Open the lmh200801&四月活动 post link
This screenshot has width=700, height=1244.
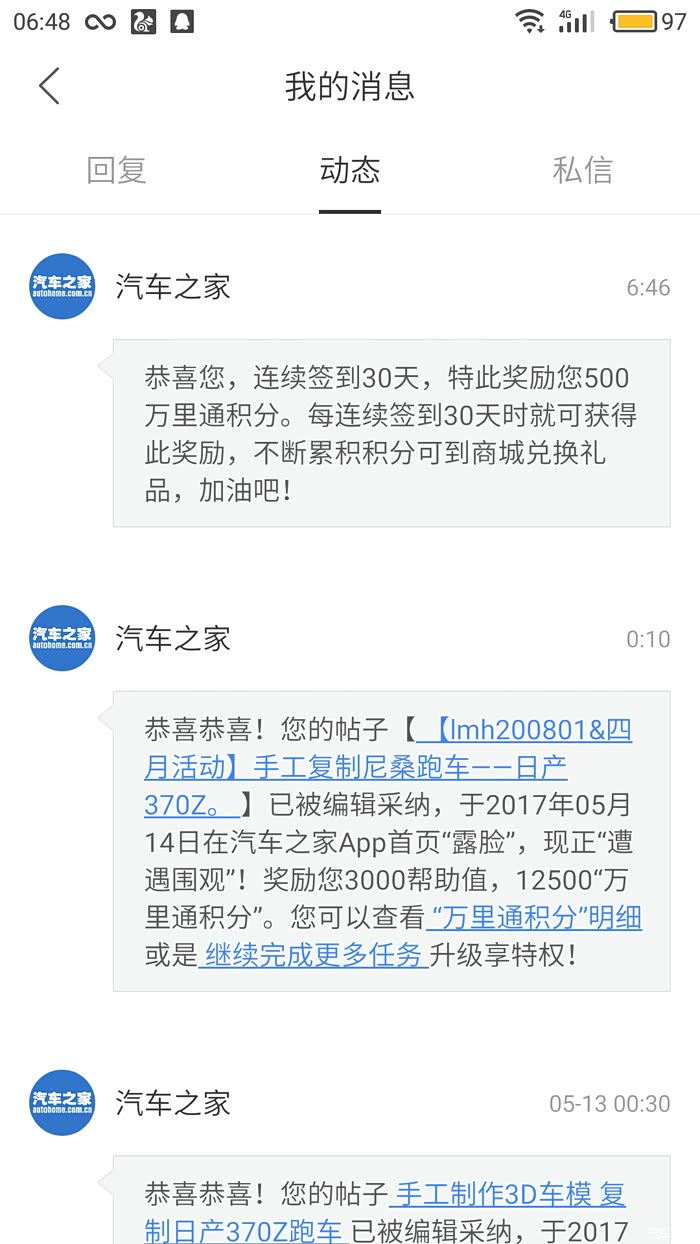388,767
